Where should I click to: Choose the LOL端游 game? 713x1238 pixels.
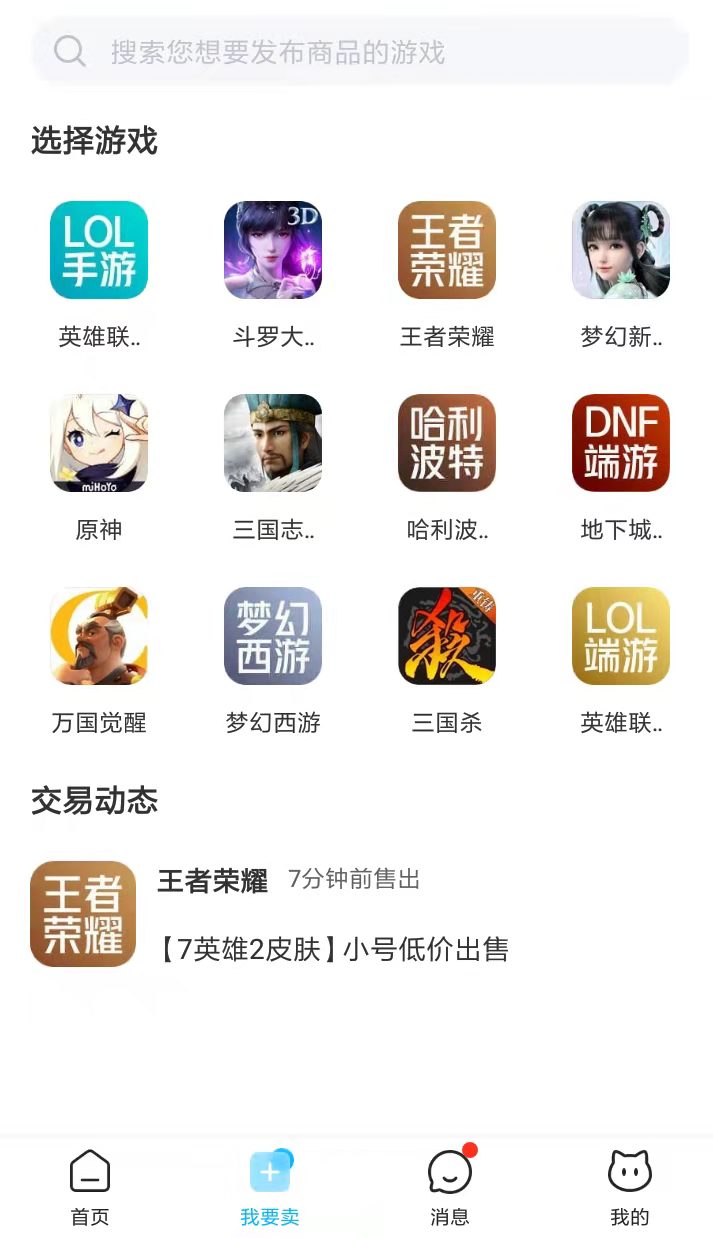(x=621, y=636)
